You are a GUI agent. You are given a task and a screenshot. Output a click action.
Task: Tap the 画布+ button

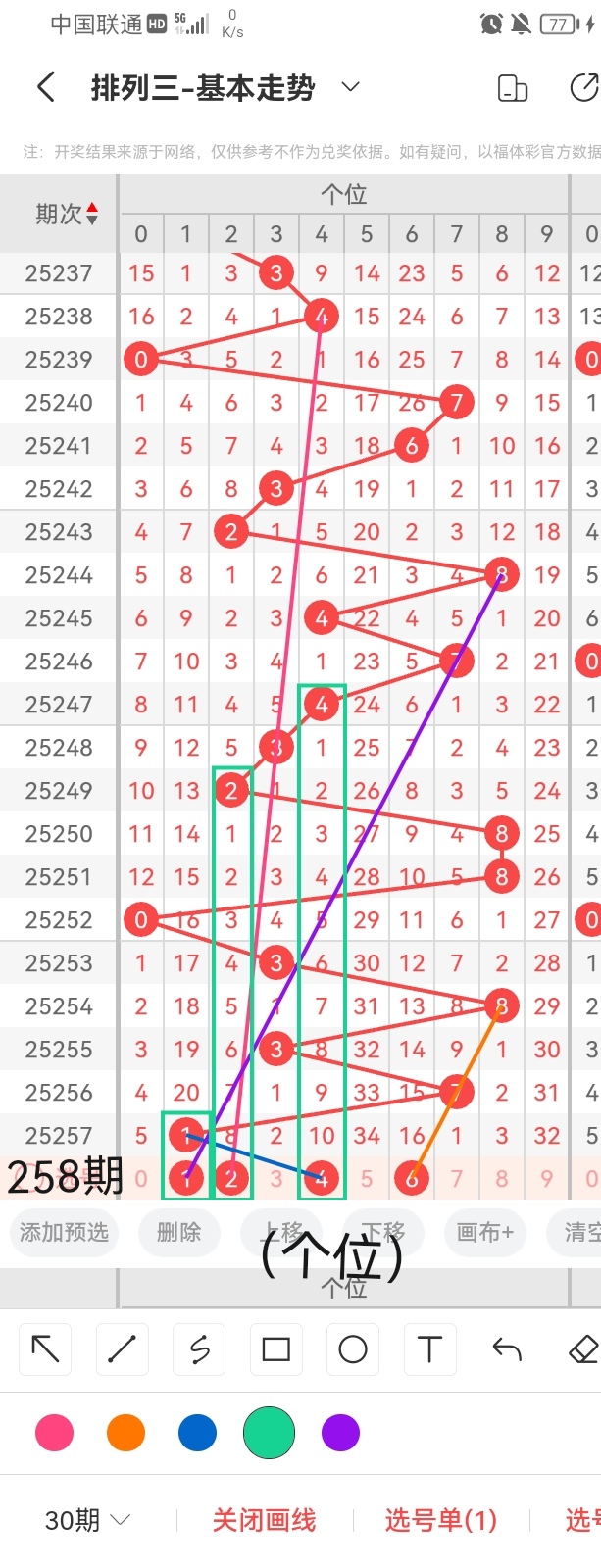484,1232
